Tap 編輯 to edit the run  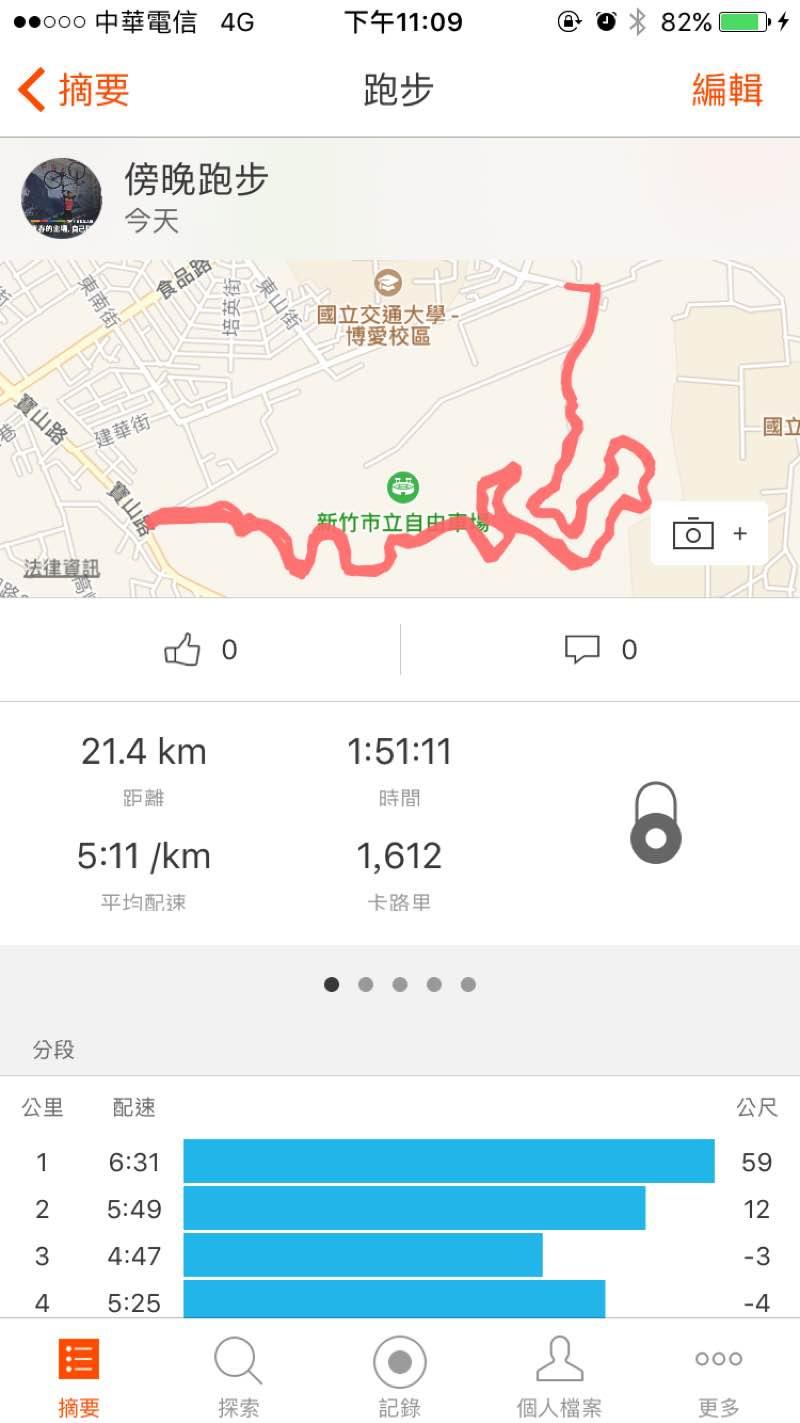pyautogui.click(x=727, y=90)
